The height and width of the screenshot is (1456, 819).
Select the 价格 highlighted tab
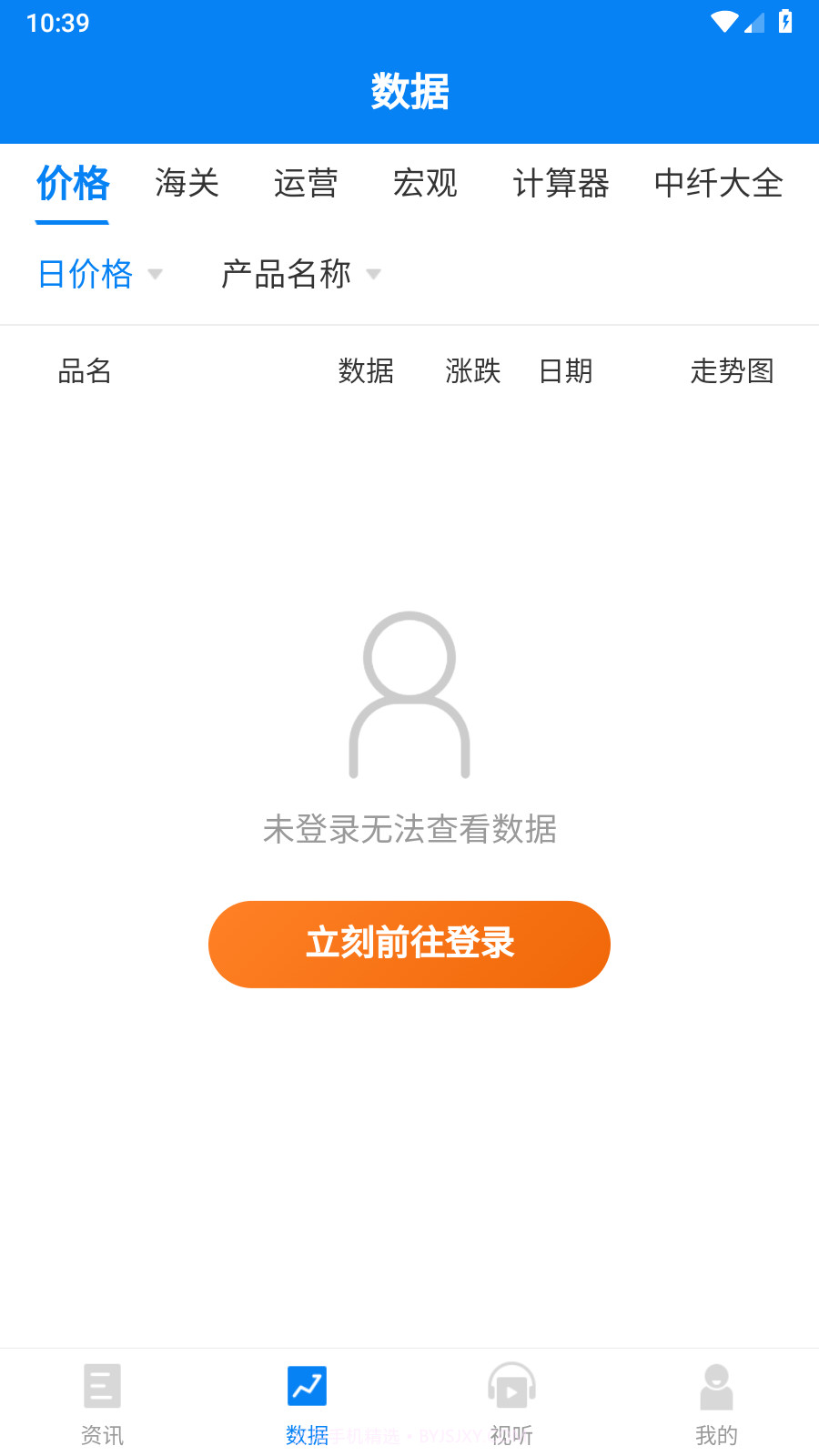click(x=72, y=184)
